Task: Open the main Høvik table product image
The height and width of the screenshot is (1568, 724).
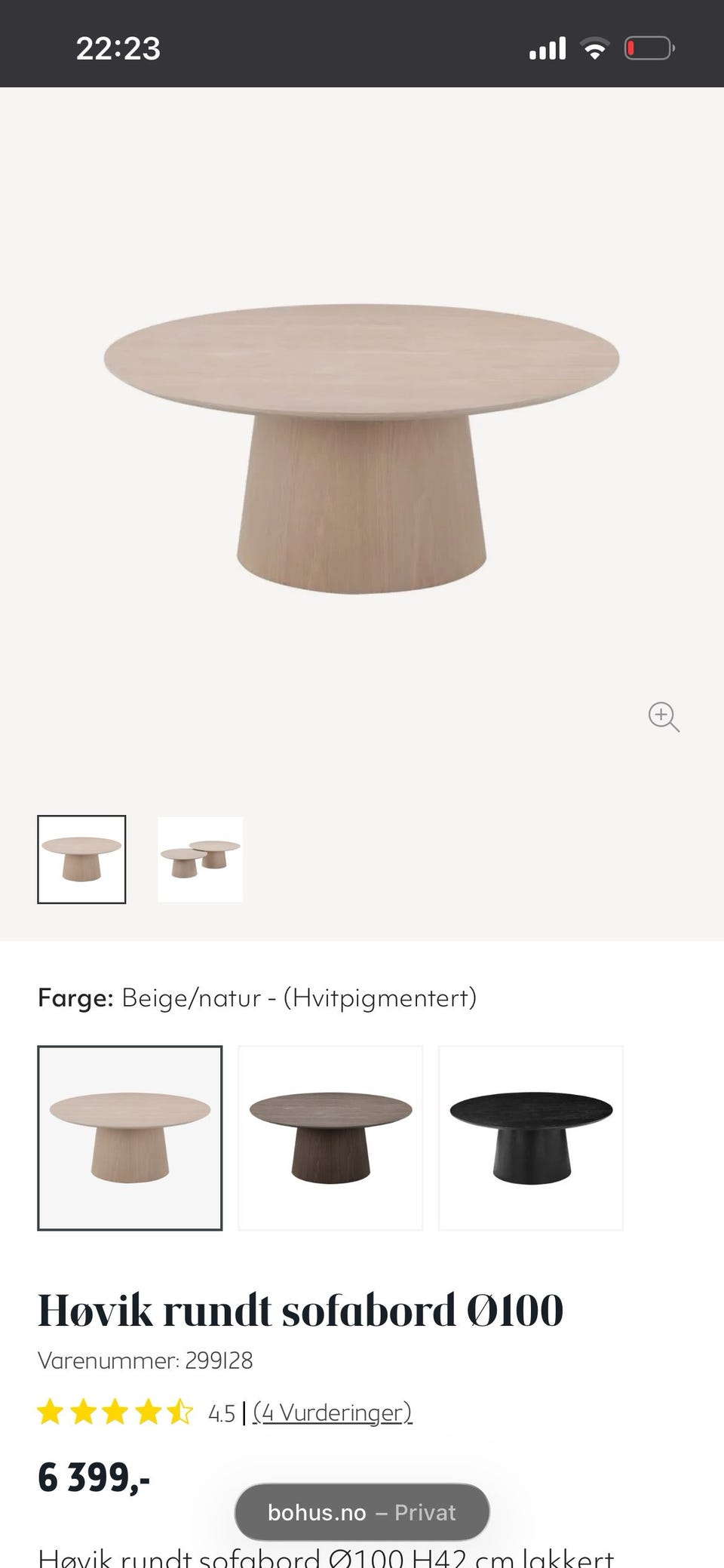Action: pos(362,449)
